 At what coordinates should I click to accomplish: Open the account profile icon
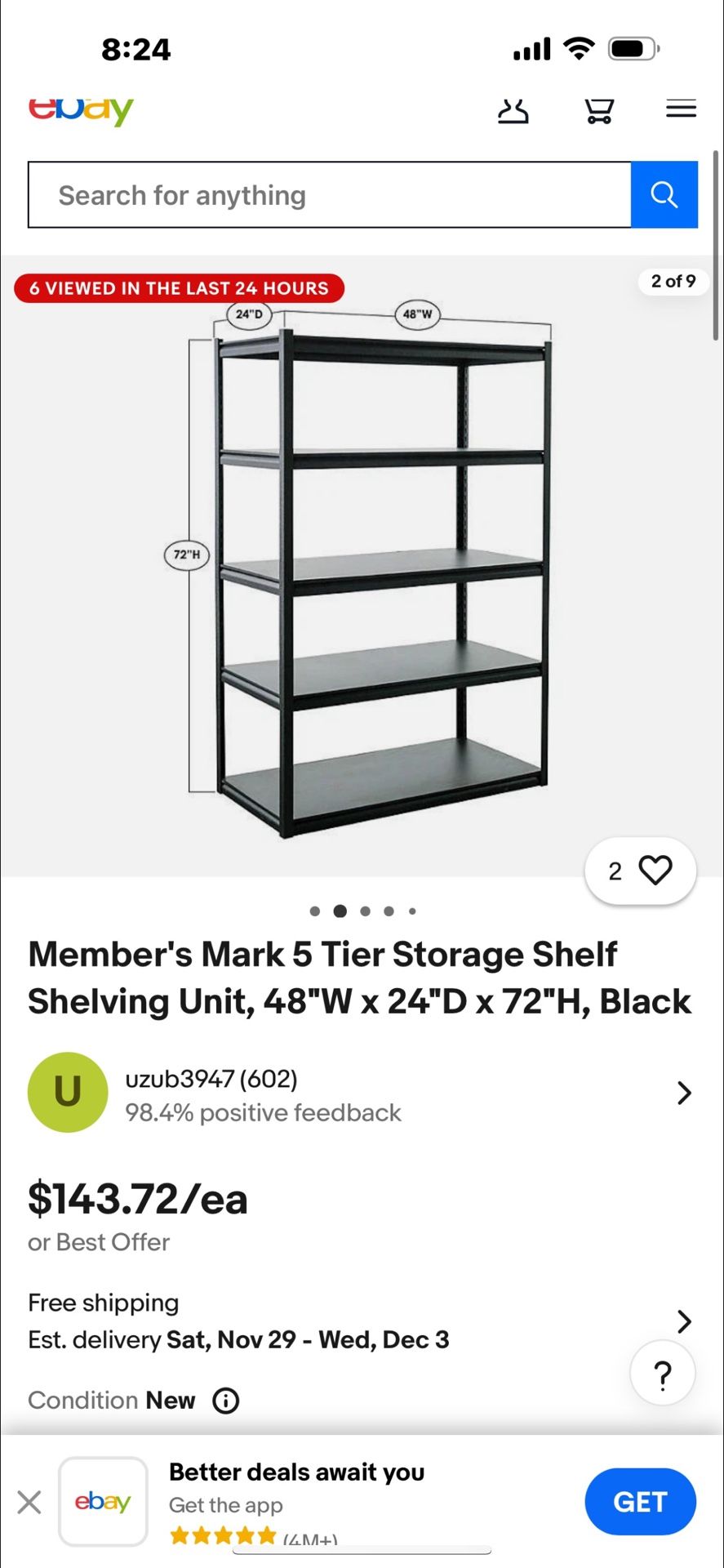pos(513,110)
